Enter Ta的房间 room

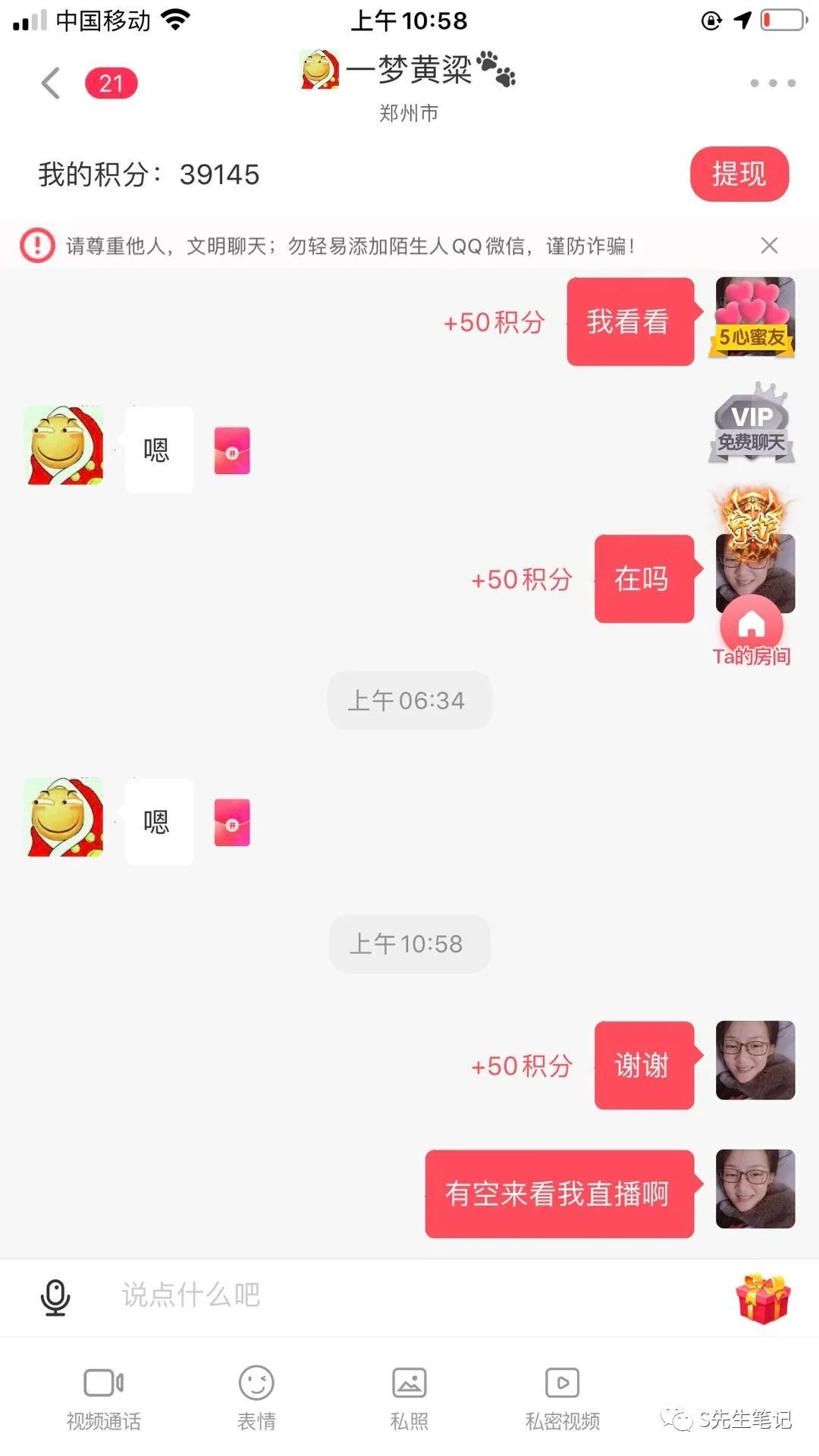[752, 632]
